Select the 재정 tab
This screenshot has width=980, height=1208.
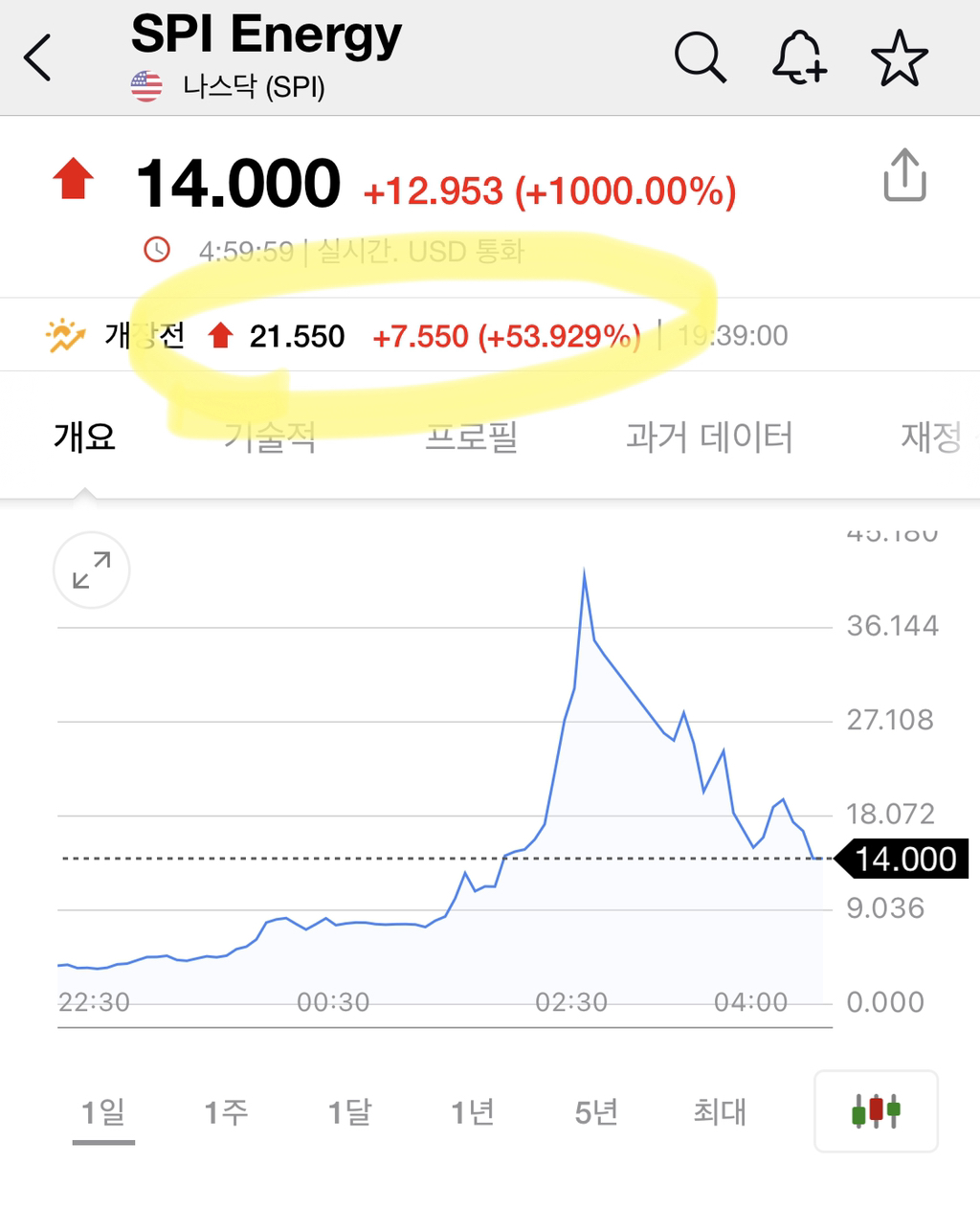pyautogui.click(x=933, y=436)
